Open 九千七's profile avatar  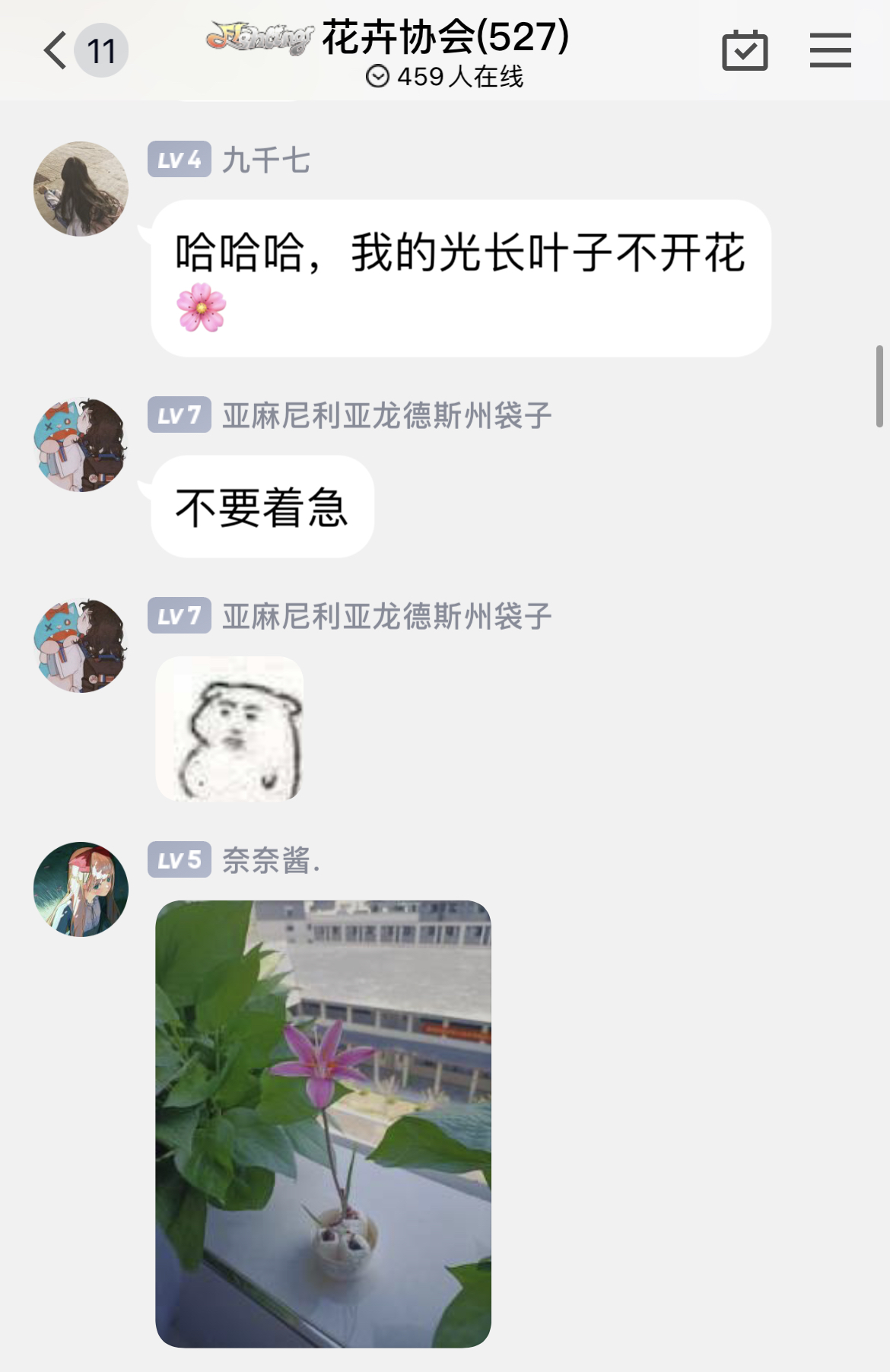(81, 189)
